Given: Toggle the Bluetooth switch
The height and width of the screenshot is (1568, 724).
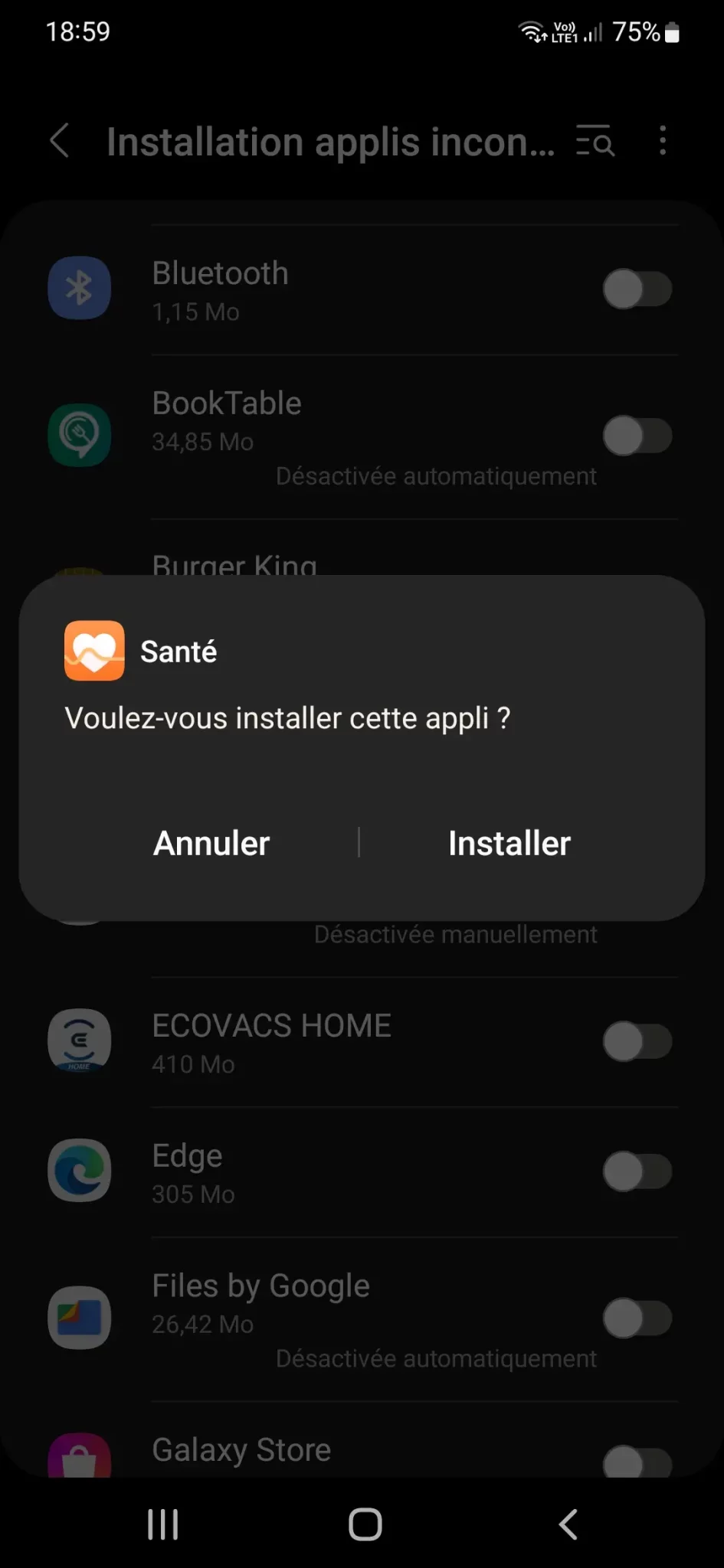Looking at the screenshot, I should click(x=637, y=289).
